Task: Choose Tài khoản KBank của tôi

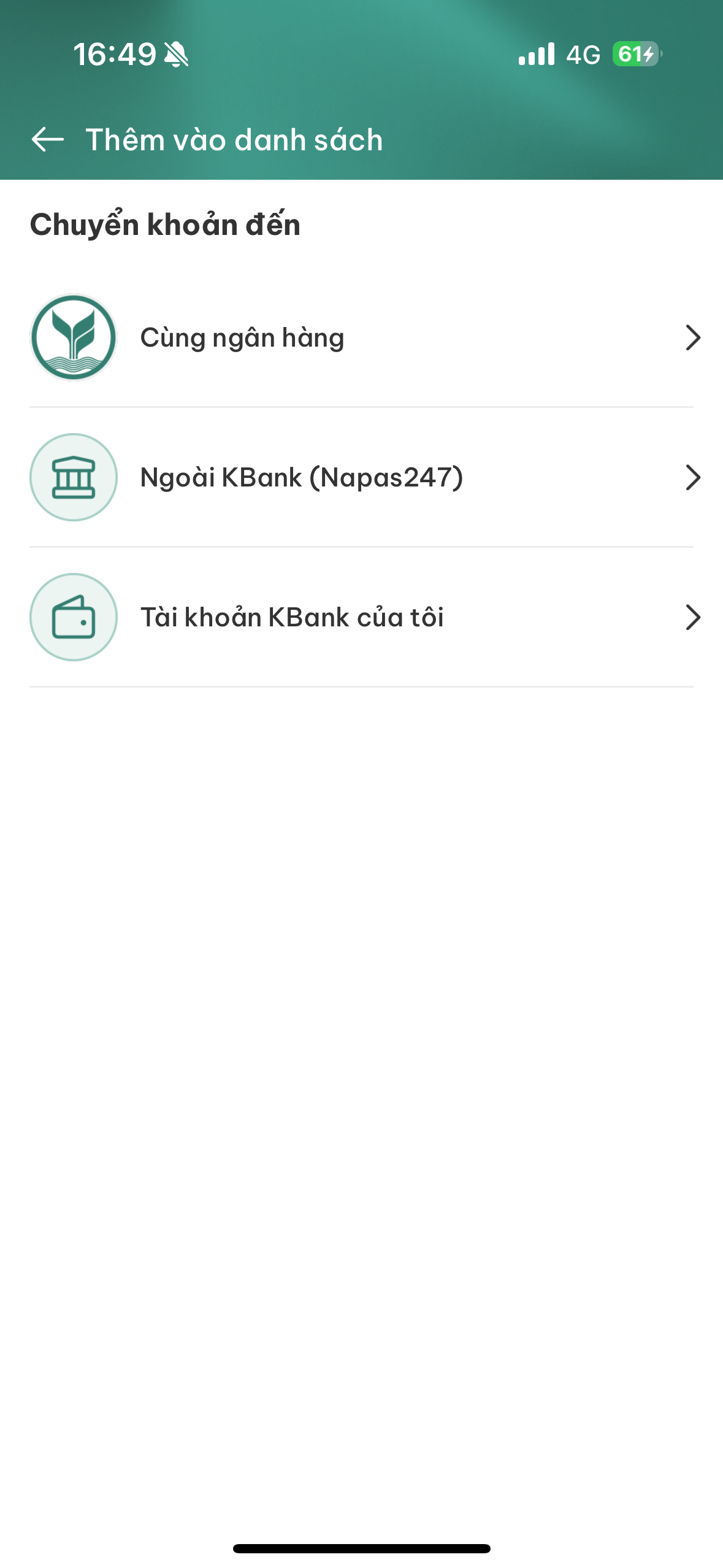Action: pos(362,617)
